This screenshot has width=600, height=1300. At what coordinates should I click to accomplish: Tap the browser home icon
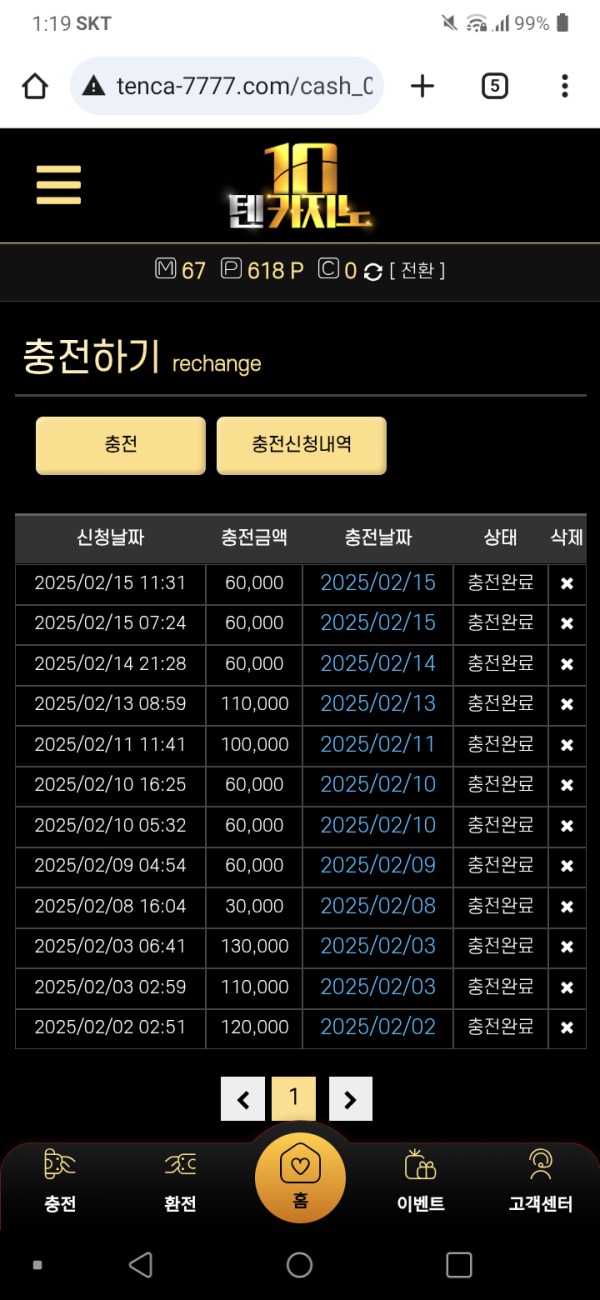[35, 87]
